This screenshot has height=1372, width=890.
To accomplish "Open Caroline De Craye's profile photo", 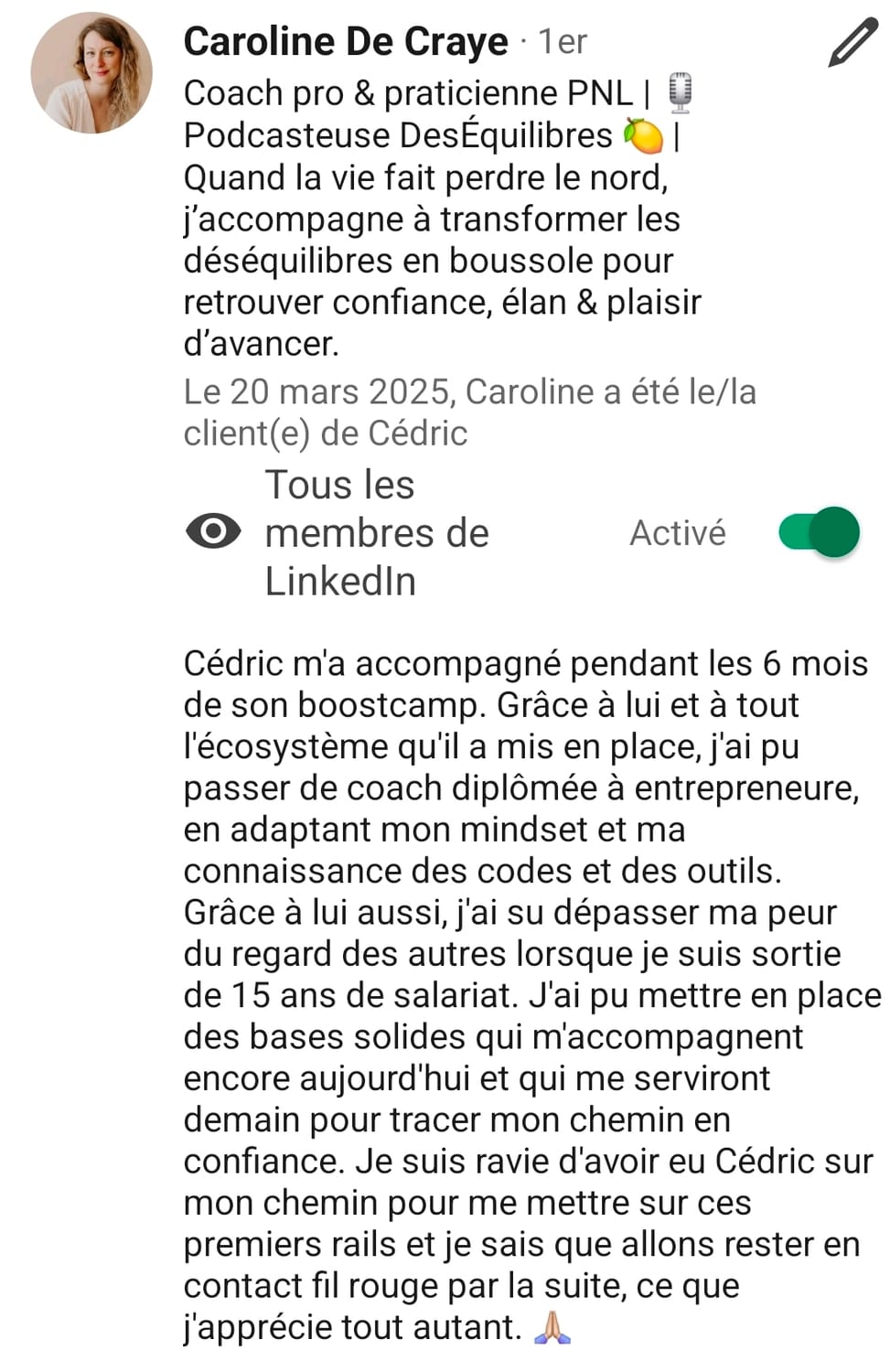I will point(91,73).
